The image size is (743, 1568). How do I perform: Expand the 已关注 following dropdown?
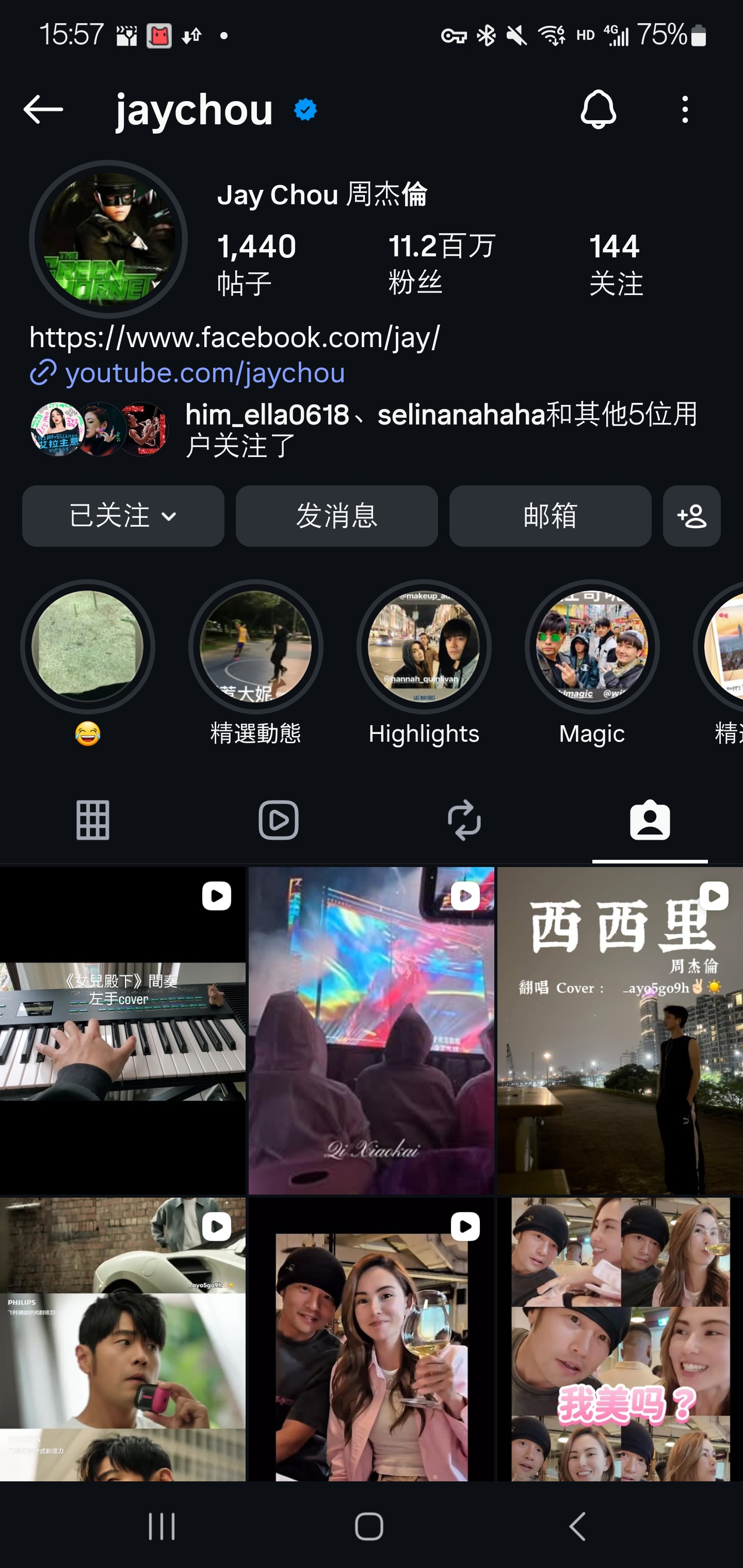click(123, 516)
